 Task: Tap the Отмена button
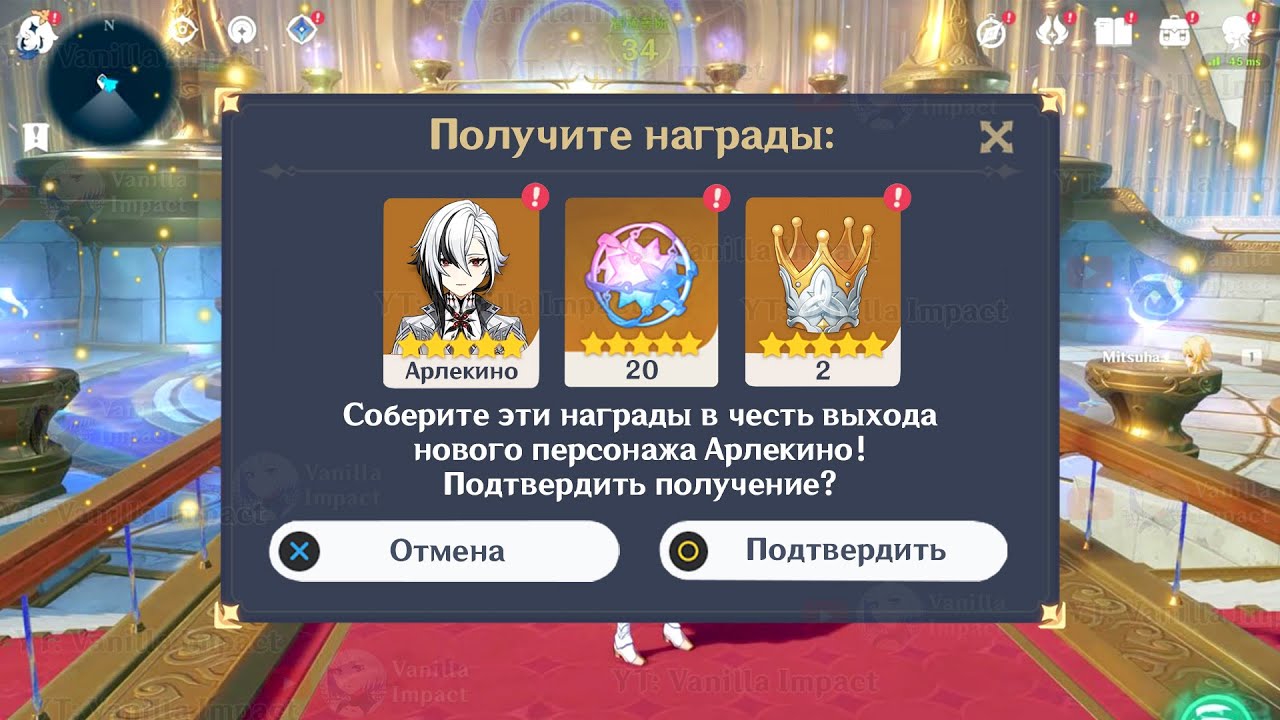pyautogui.click(x=444, y=551)
